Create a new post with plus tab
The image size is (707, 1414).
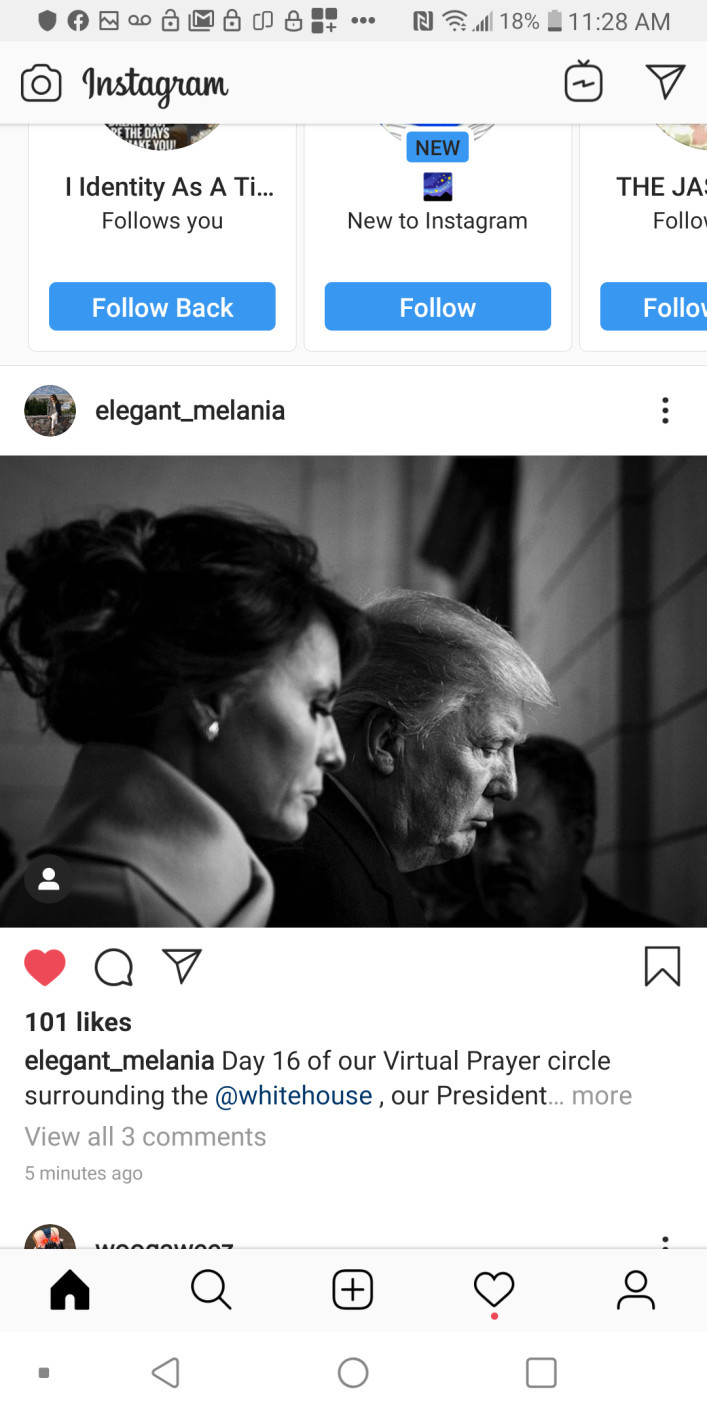coord(352,1290)
